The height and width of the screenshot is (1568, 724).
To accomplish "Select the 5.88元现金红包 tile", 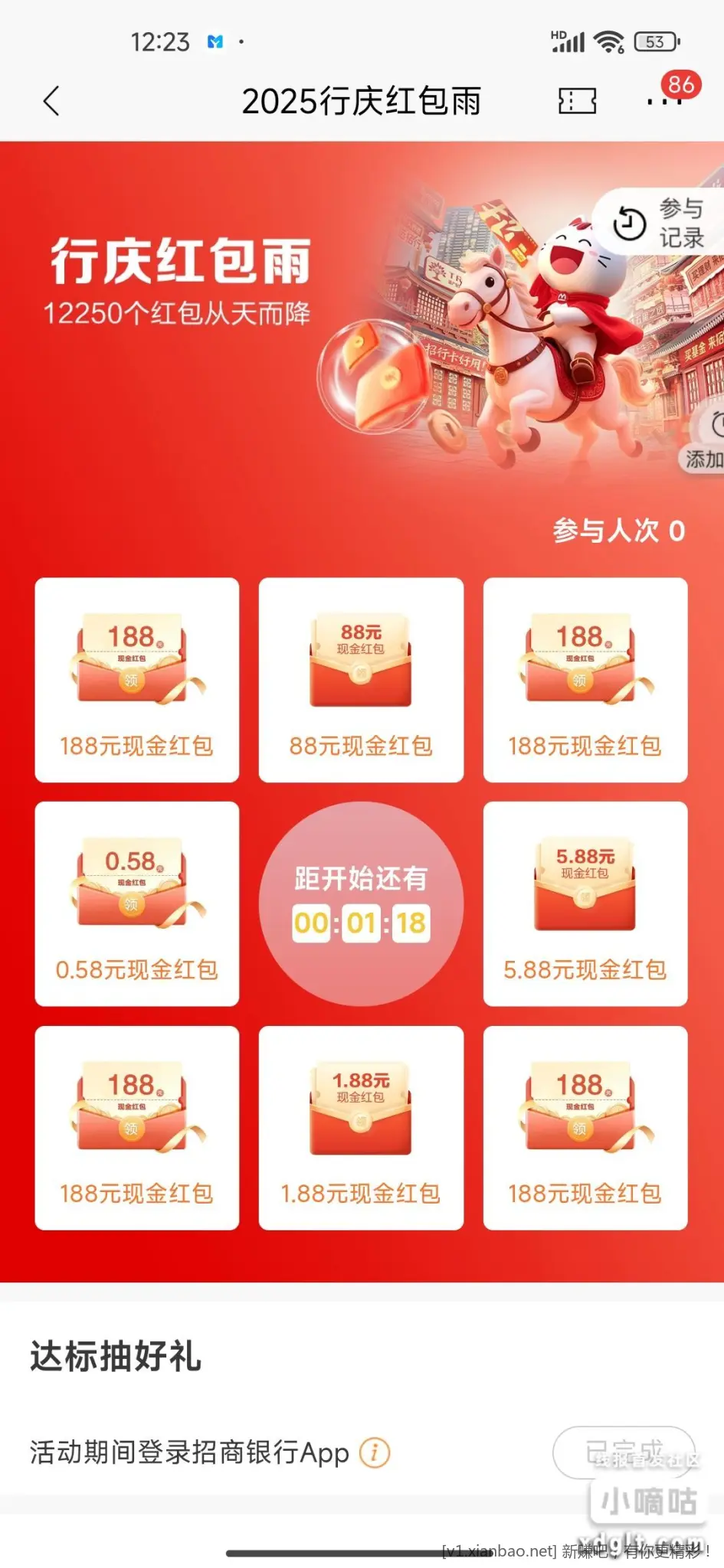I will [x=585, y=903].
